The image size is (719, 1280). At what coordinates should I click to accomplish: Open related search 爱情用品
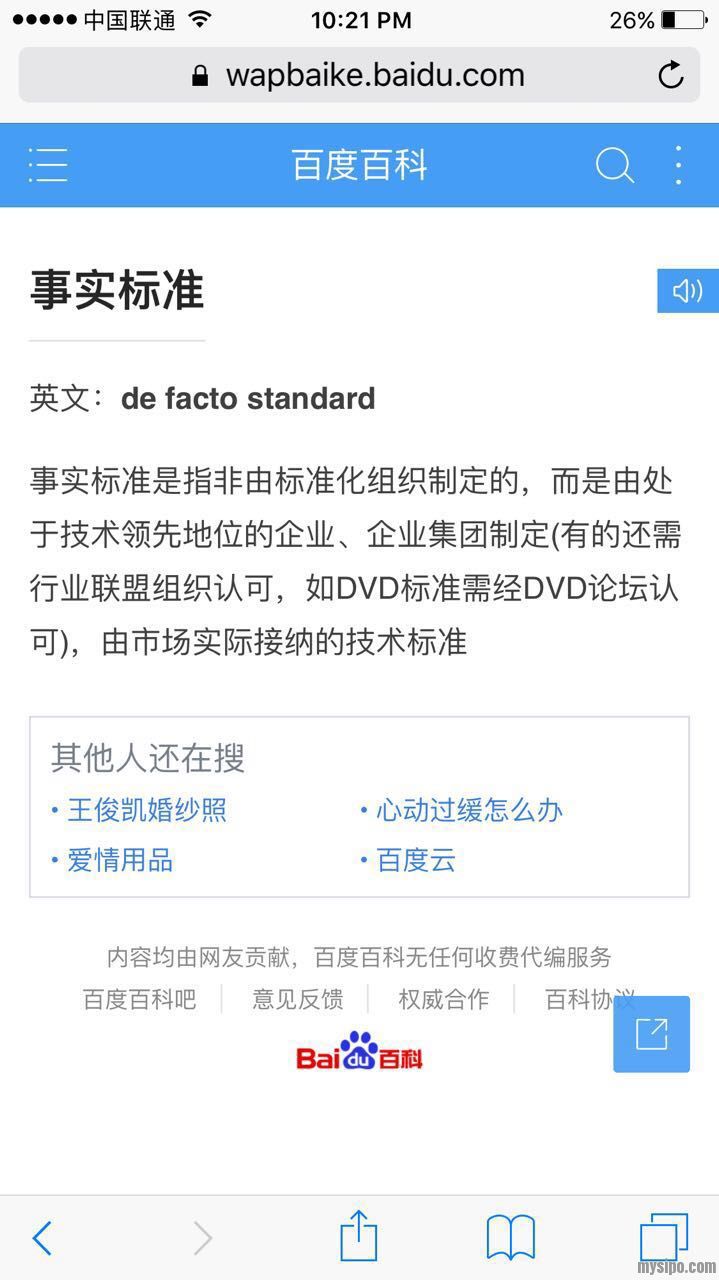(120, 860)
